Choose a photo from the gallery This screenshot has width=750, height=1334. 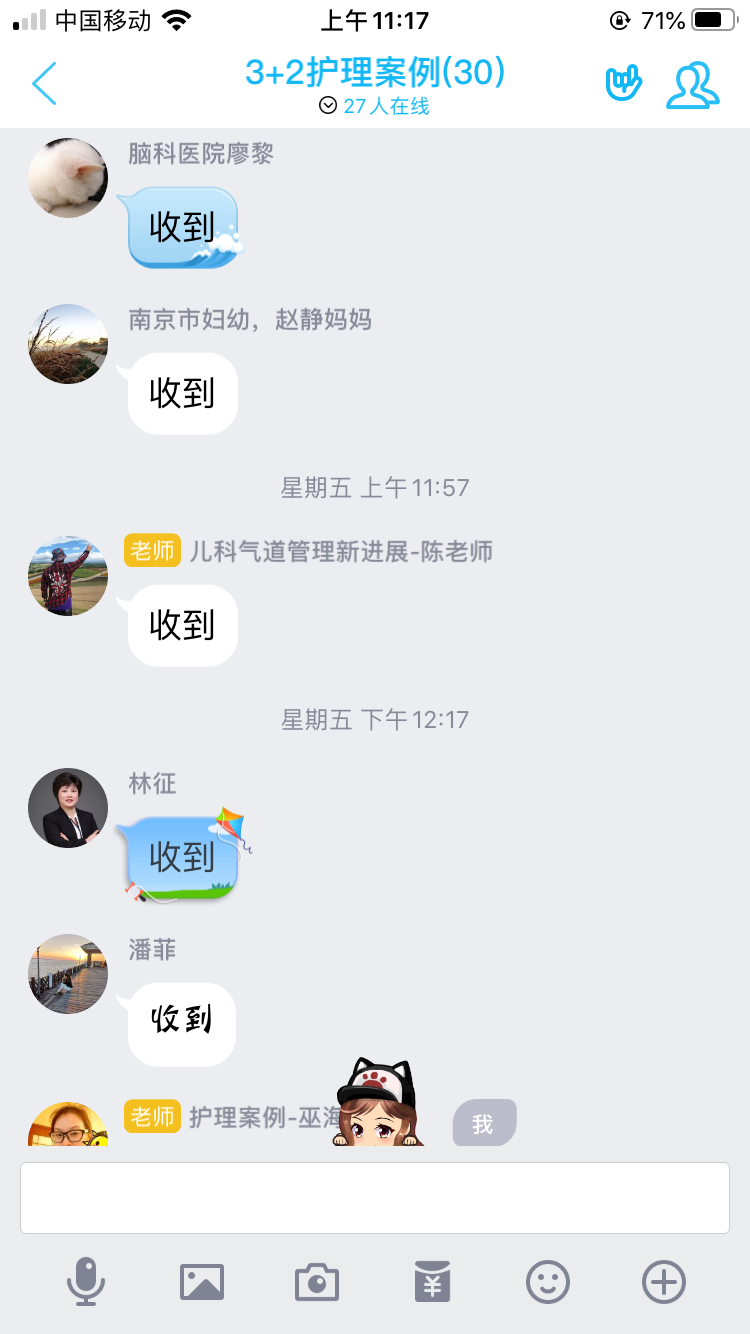pyautogui.click(x=202, y=1281)
